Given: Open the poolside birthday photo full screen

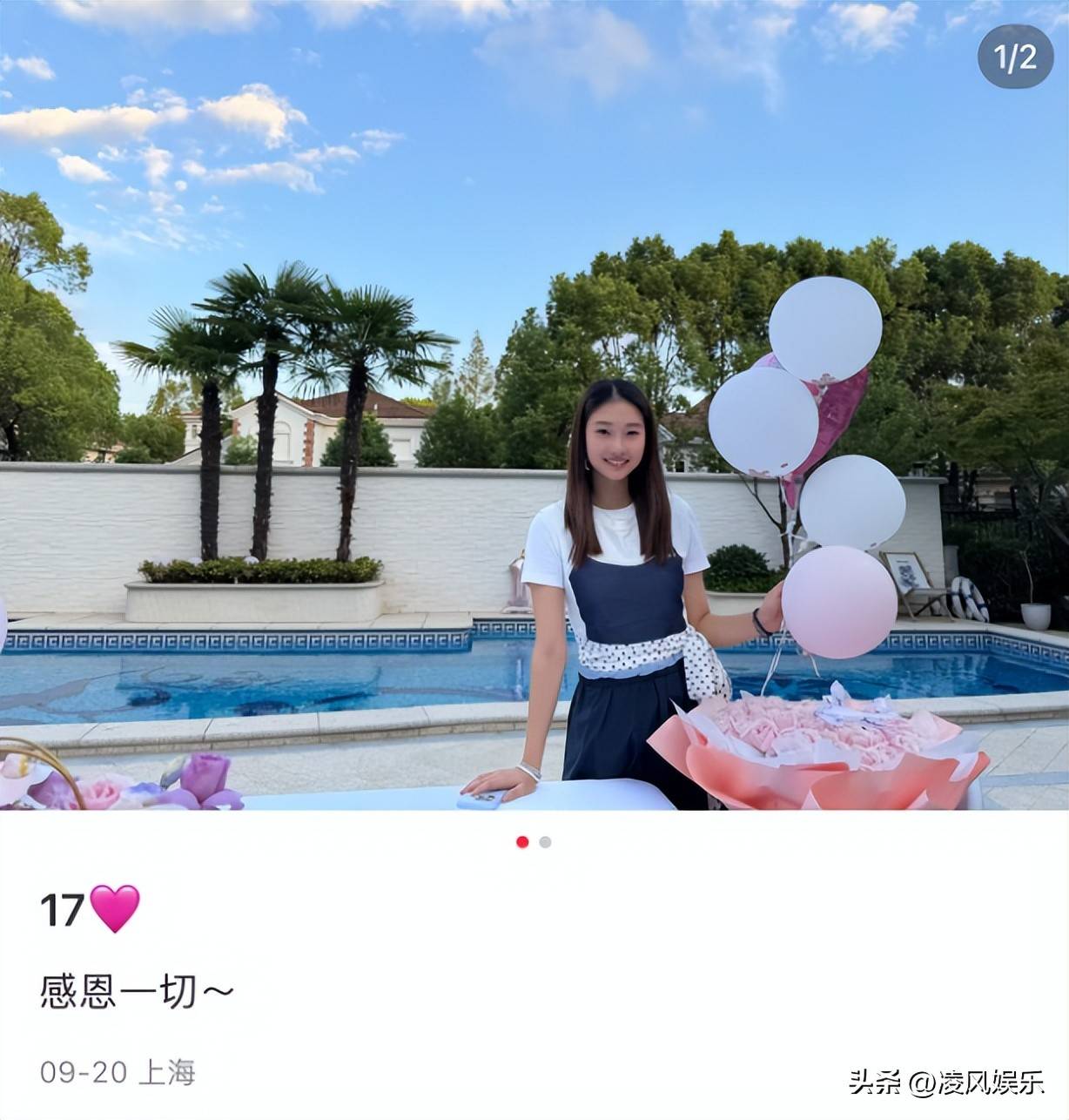Looking at the screenshot, I should point(534,405).
